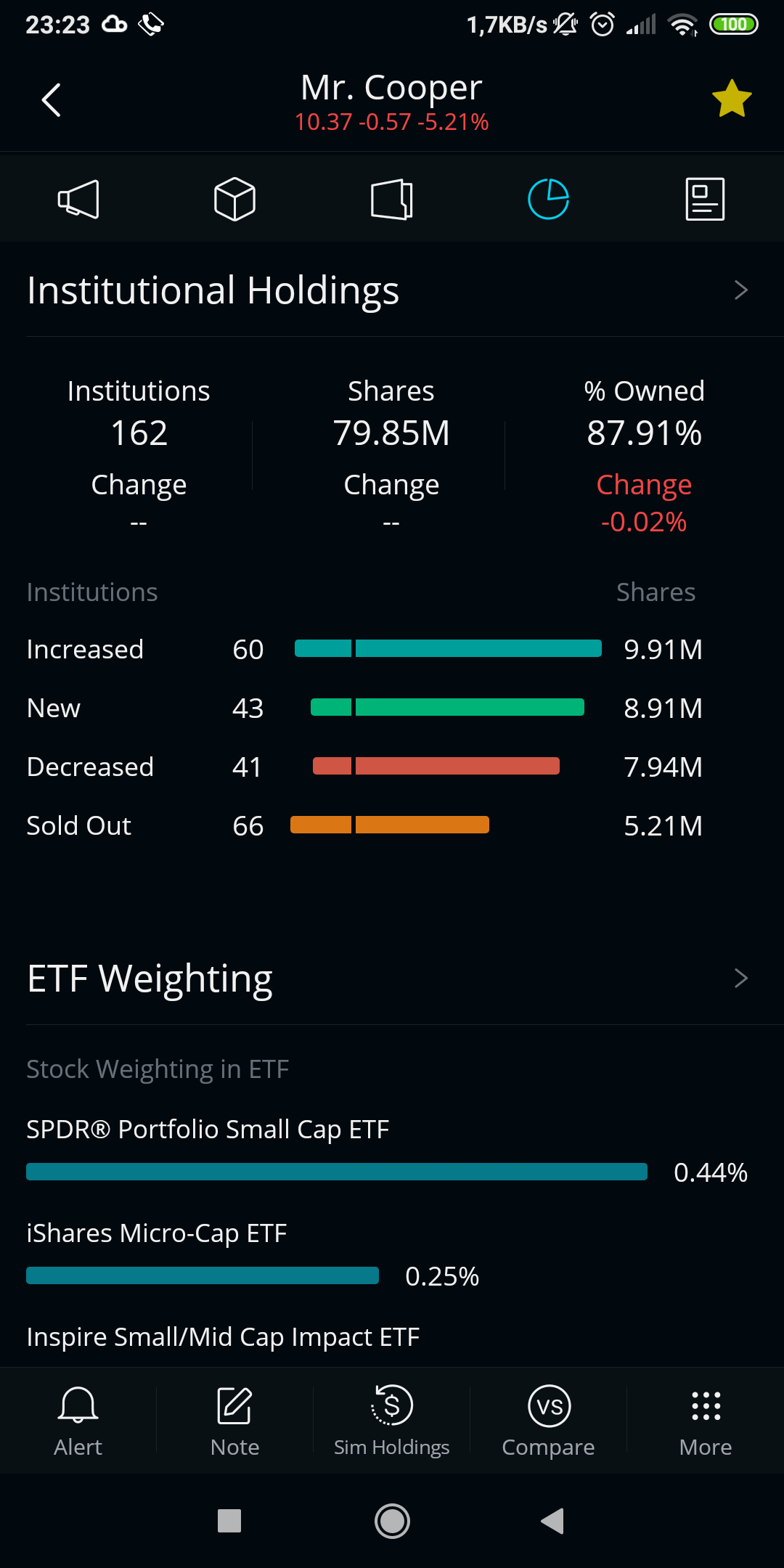The height and width of the screenshot is (1568, 784).
Task: Go back from Mr. Cooper page
Action: click(52, 100)
